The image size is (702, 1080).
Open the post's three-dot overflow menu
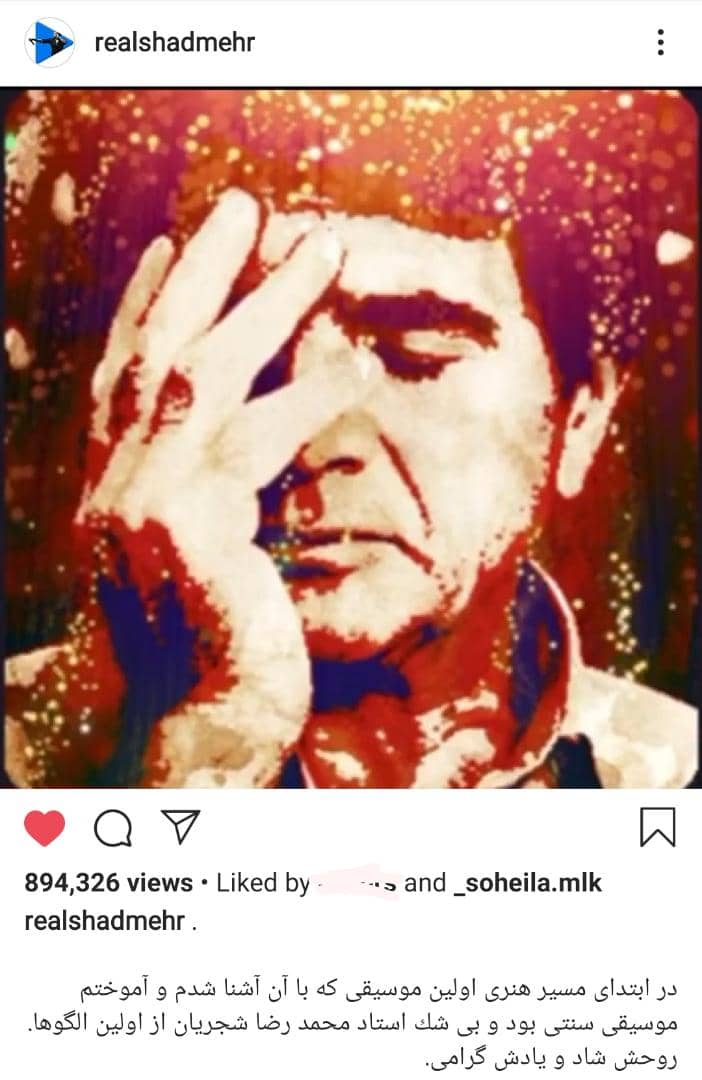pyautogui.click(x=660, y=42)
